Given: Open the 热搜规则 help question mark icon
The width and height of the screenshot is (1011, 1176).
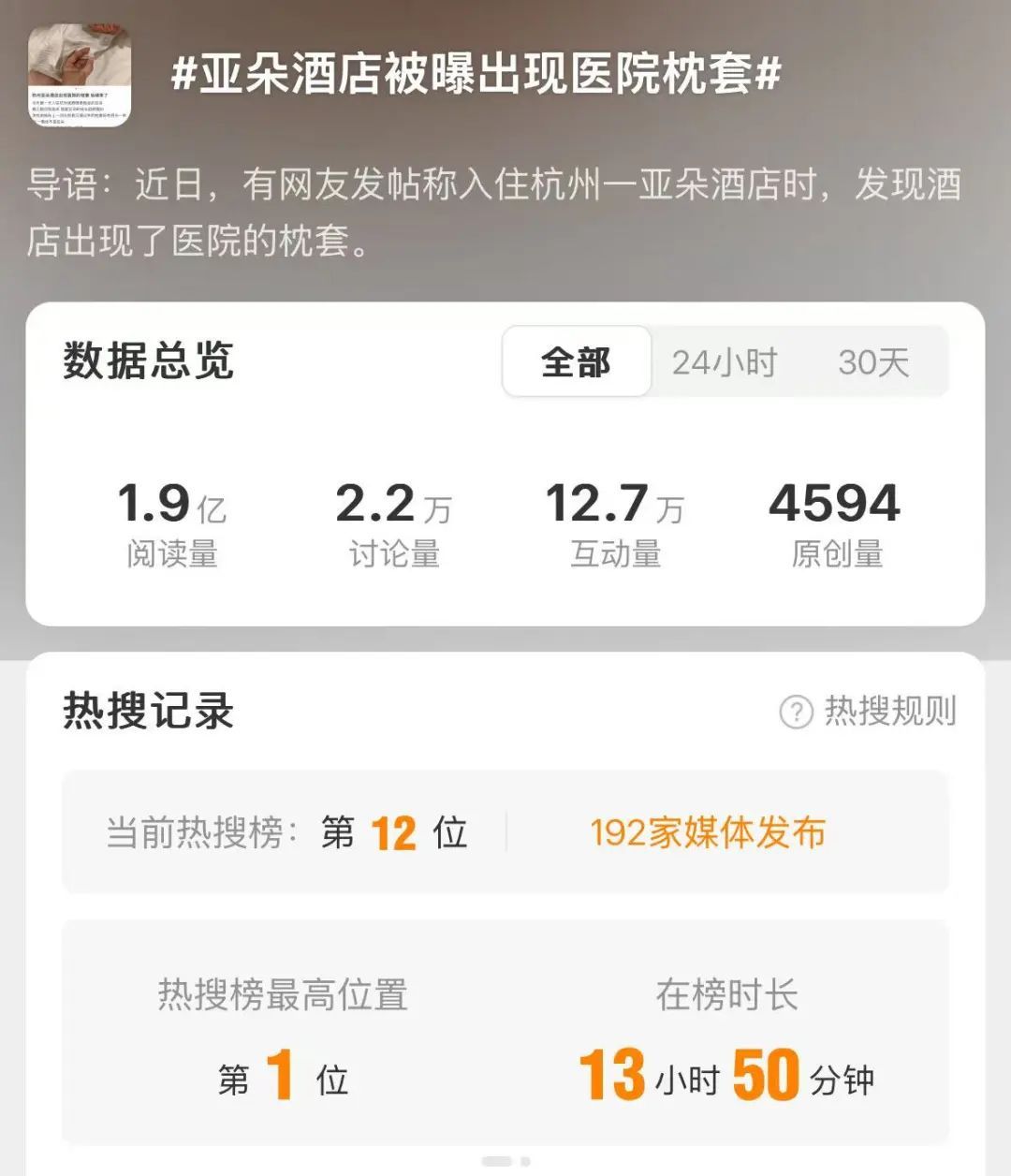Looking at the screenshot, I should click(x=797, y=713).
